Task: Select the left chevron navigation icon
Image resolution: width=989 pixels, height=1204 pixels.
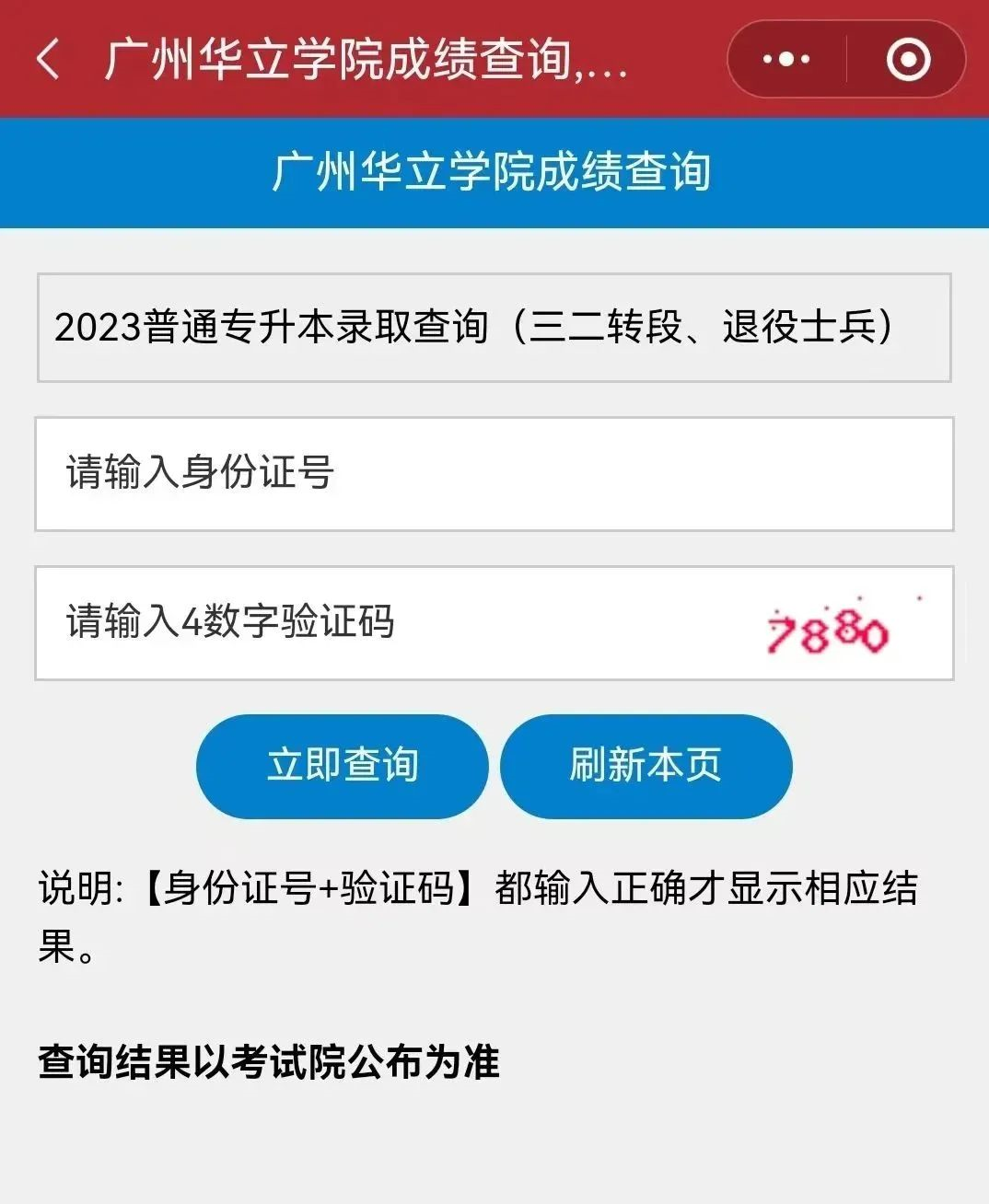Action: point(48,59)
